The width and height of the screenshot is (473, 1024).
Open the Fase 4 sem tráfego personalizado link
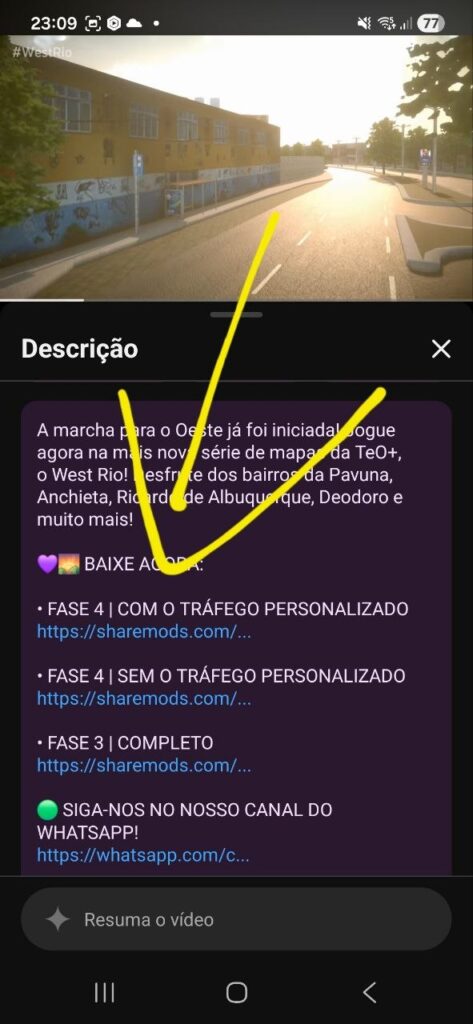144,698
